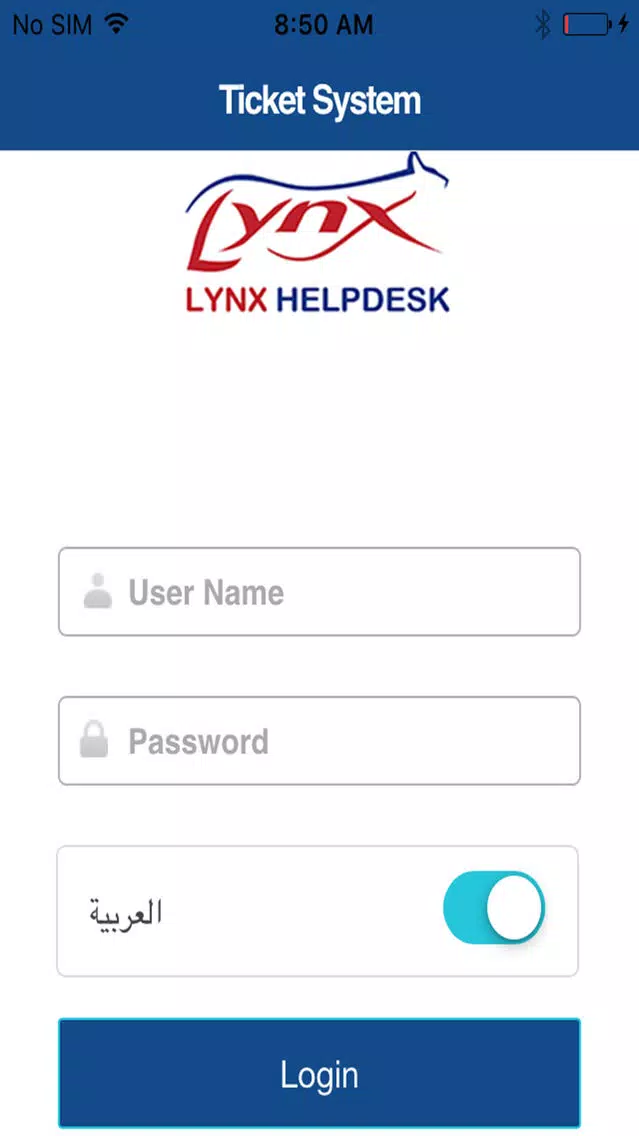Image resolution: width=639 pixels, height=1136 pixels.
Task: Focus the Password field
Action: pos(319,740)
